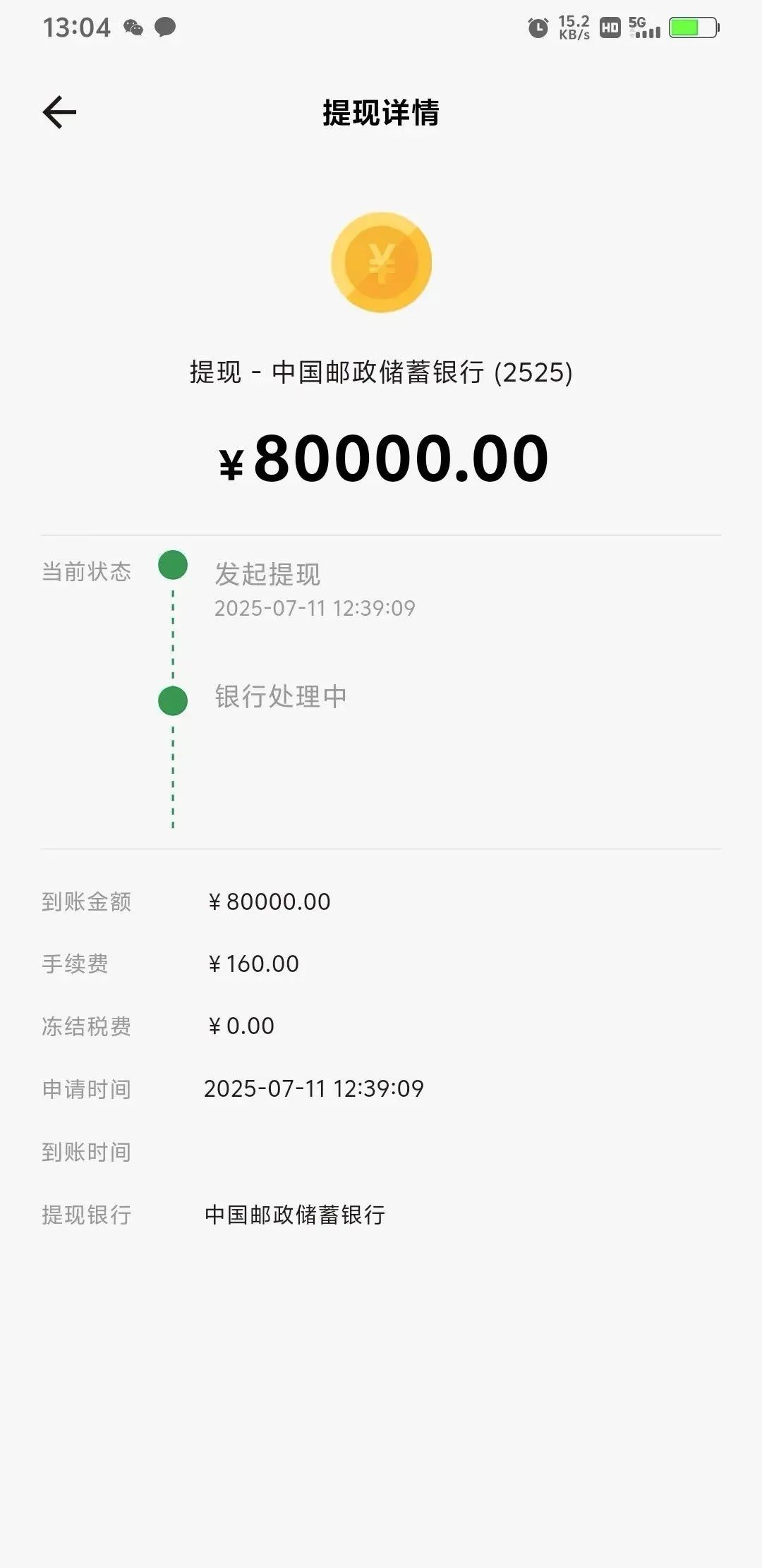Tap the bank name 中国邮政储蓄银行 (2525)

click(x=381, y=373)
